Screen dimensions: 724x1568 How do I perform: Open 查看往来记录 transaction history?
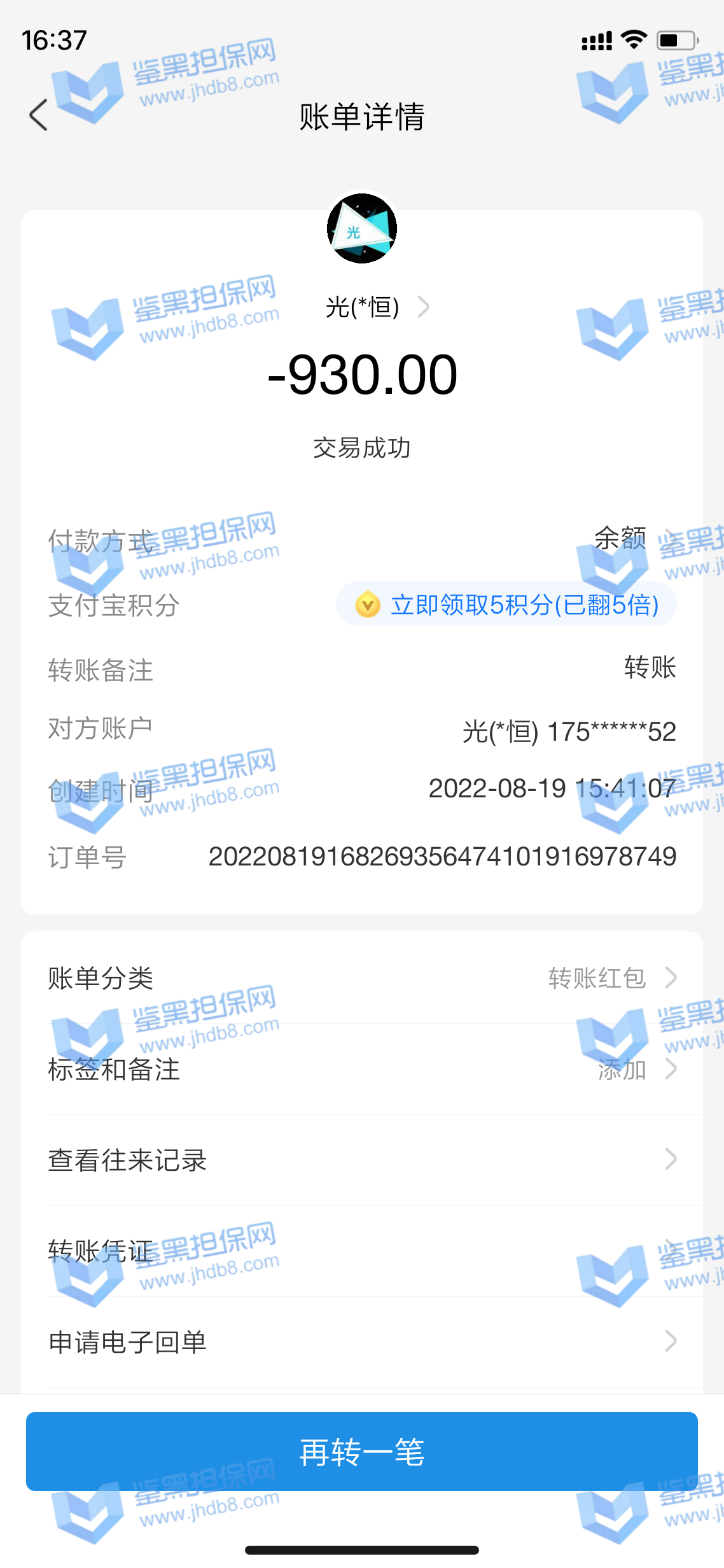coord(361,1160)
